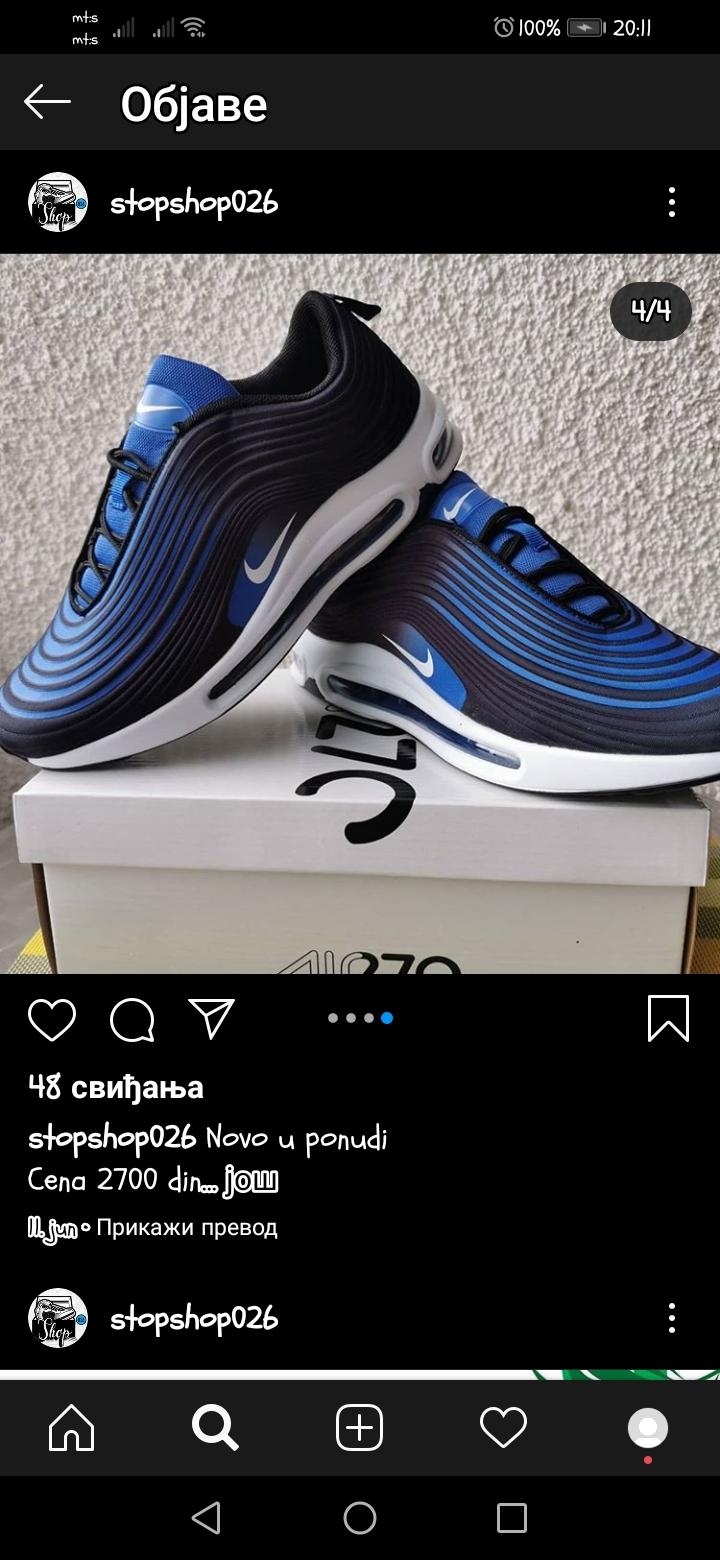Go to your profile tab
720x1560 pixels.
click(x=647, y=1428)
